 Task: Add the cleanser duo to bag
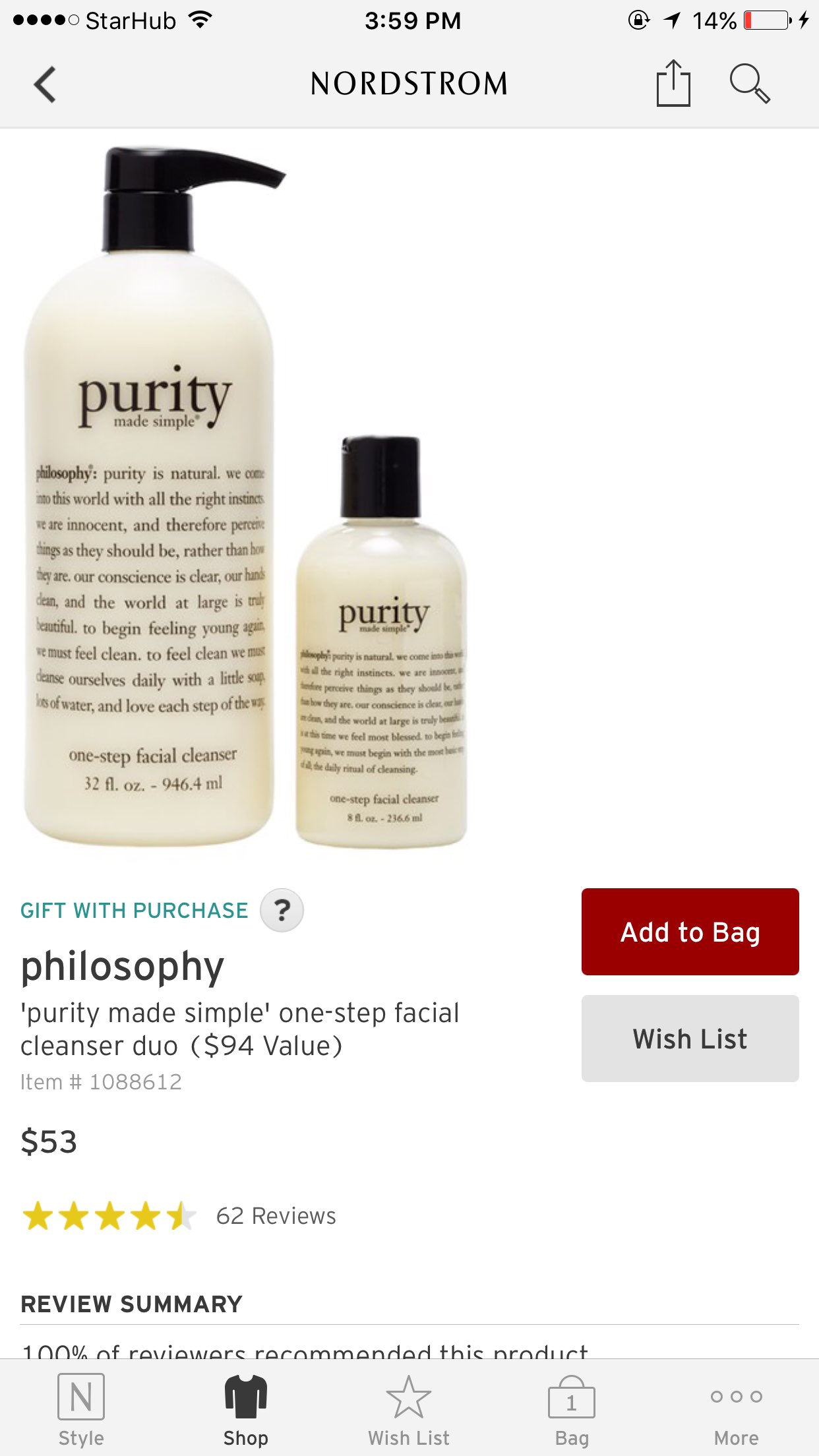point(690,932)
